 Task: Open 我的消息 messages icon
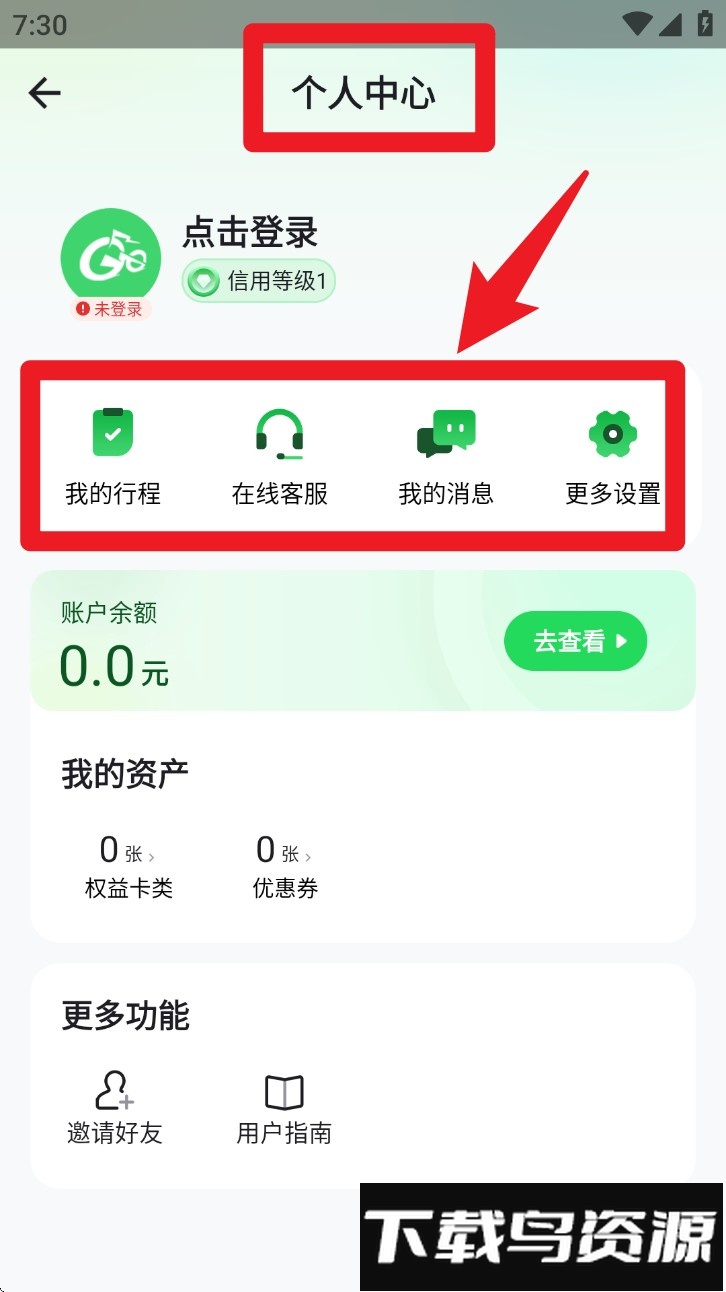click(445, 432)
